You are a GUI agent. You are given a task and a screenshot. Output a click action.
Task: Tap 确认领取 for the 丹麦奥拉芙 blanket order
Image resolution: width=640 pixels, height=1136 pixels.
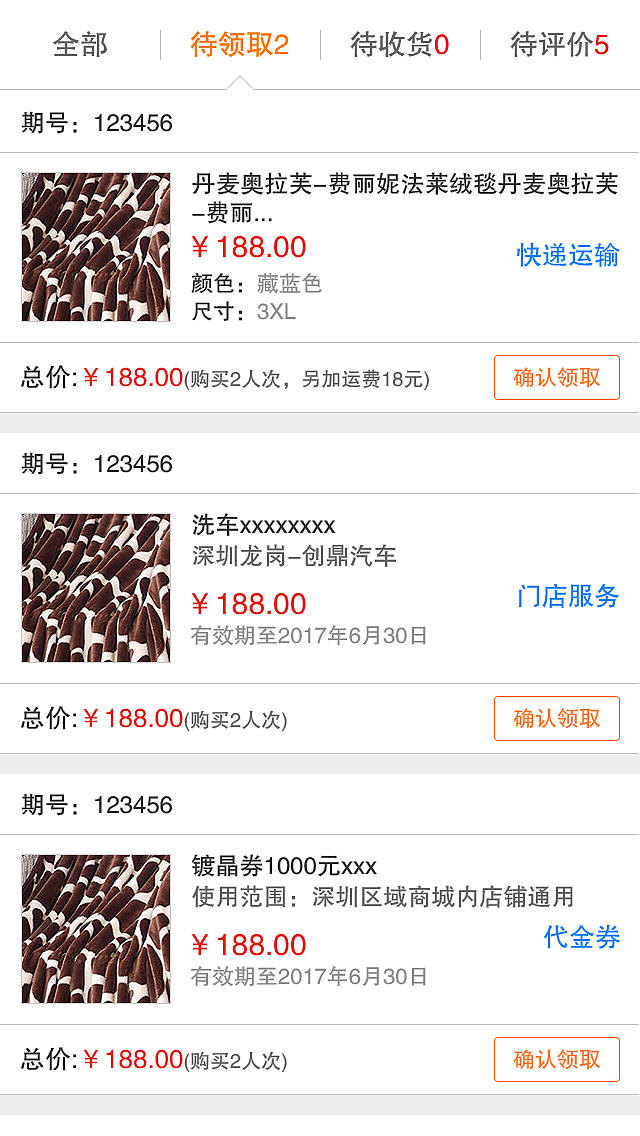pos(556,377)
